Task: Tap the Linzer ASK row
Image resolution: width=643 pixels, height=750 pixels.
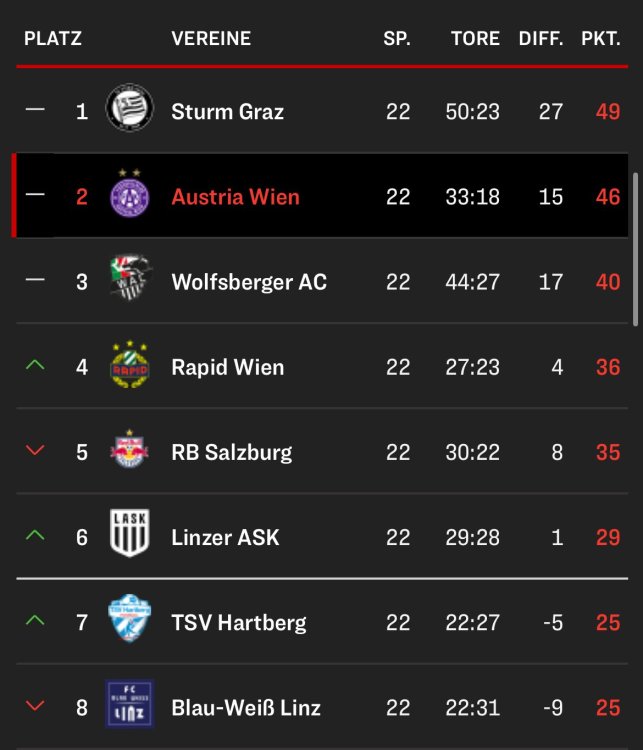Action: [225, 537]
